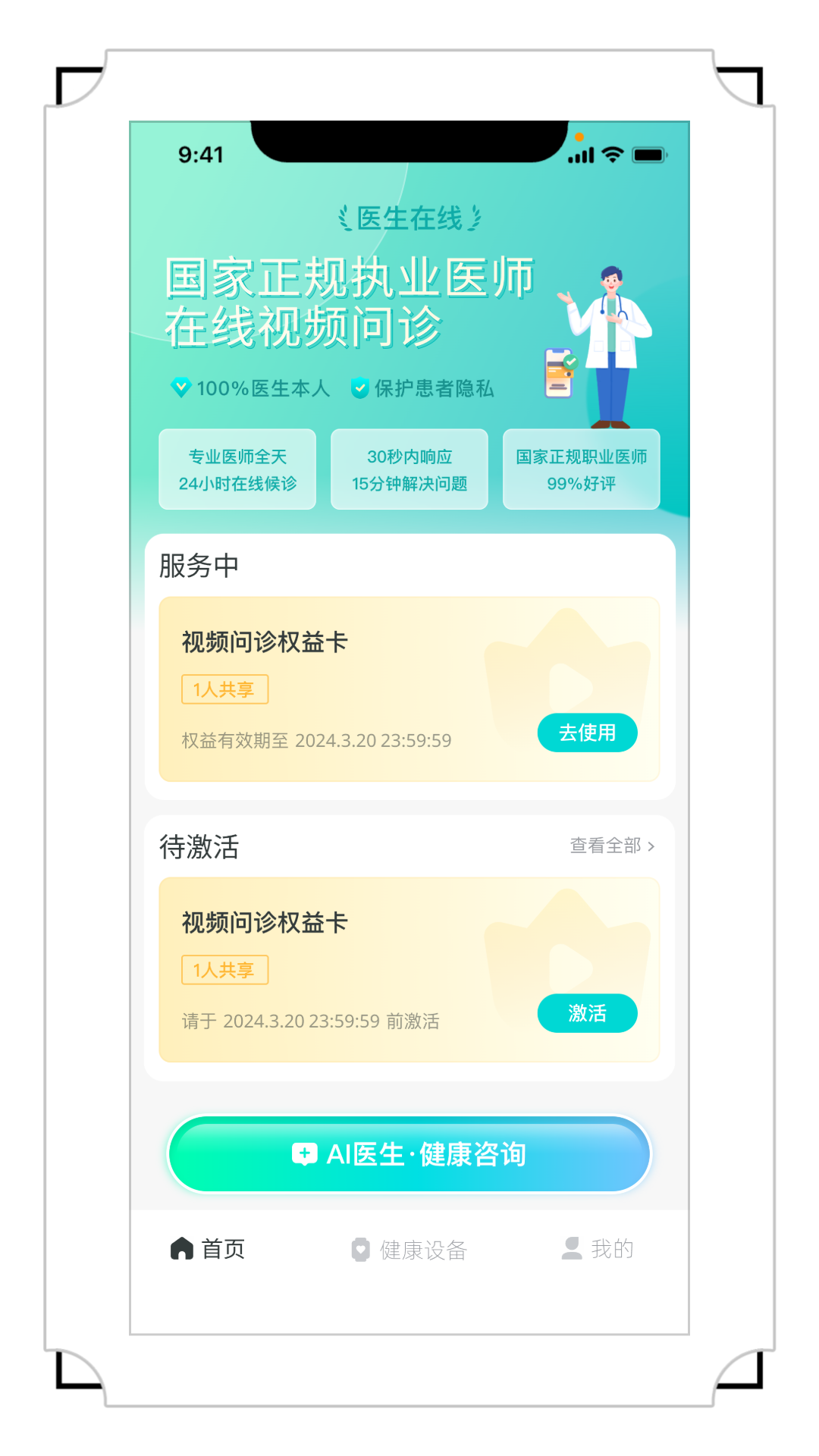Go to the 我的 tab
The height and width of the screenshot is (1456, 819).
click(x=598, y=1249)
